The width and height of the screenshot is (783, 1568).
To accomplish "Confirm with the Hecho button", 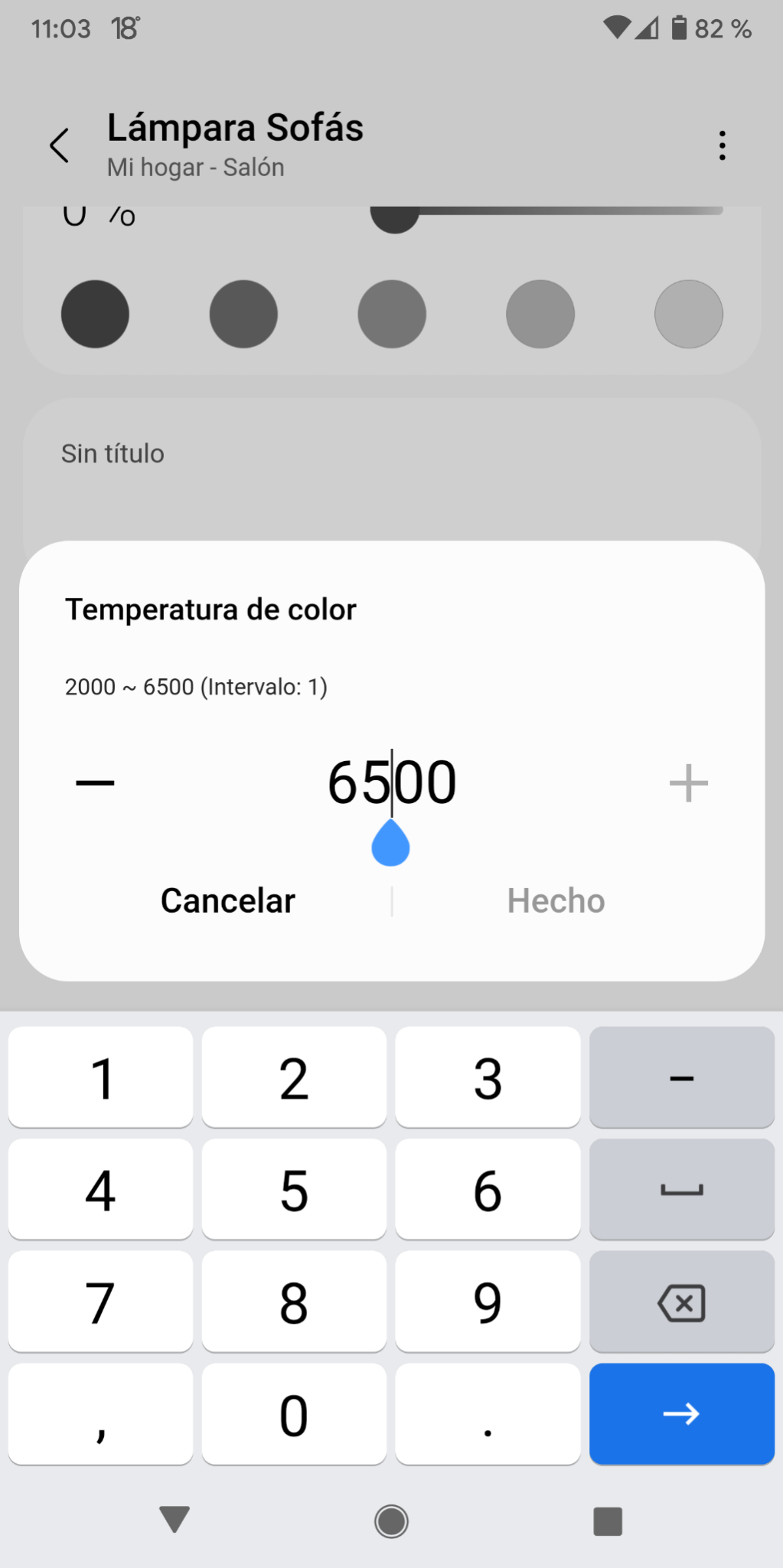I will tap(556, 900).
